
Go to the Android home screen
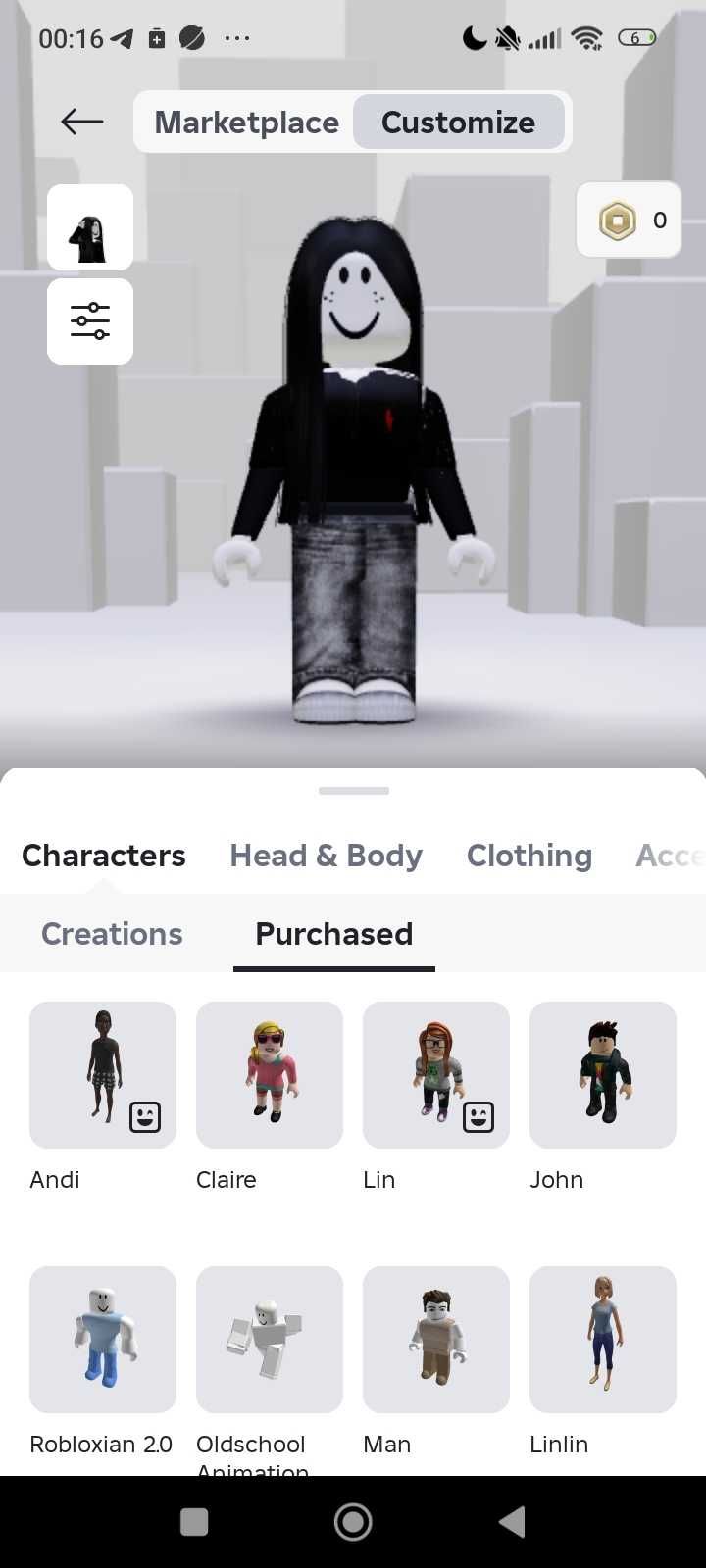353,1522
